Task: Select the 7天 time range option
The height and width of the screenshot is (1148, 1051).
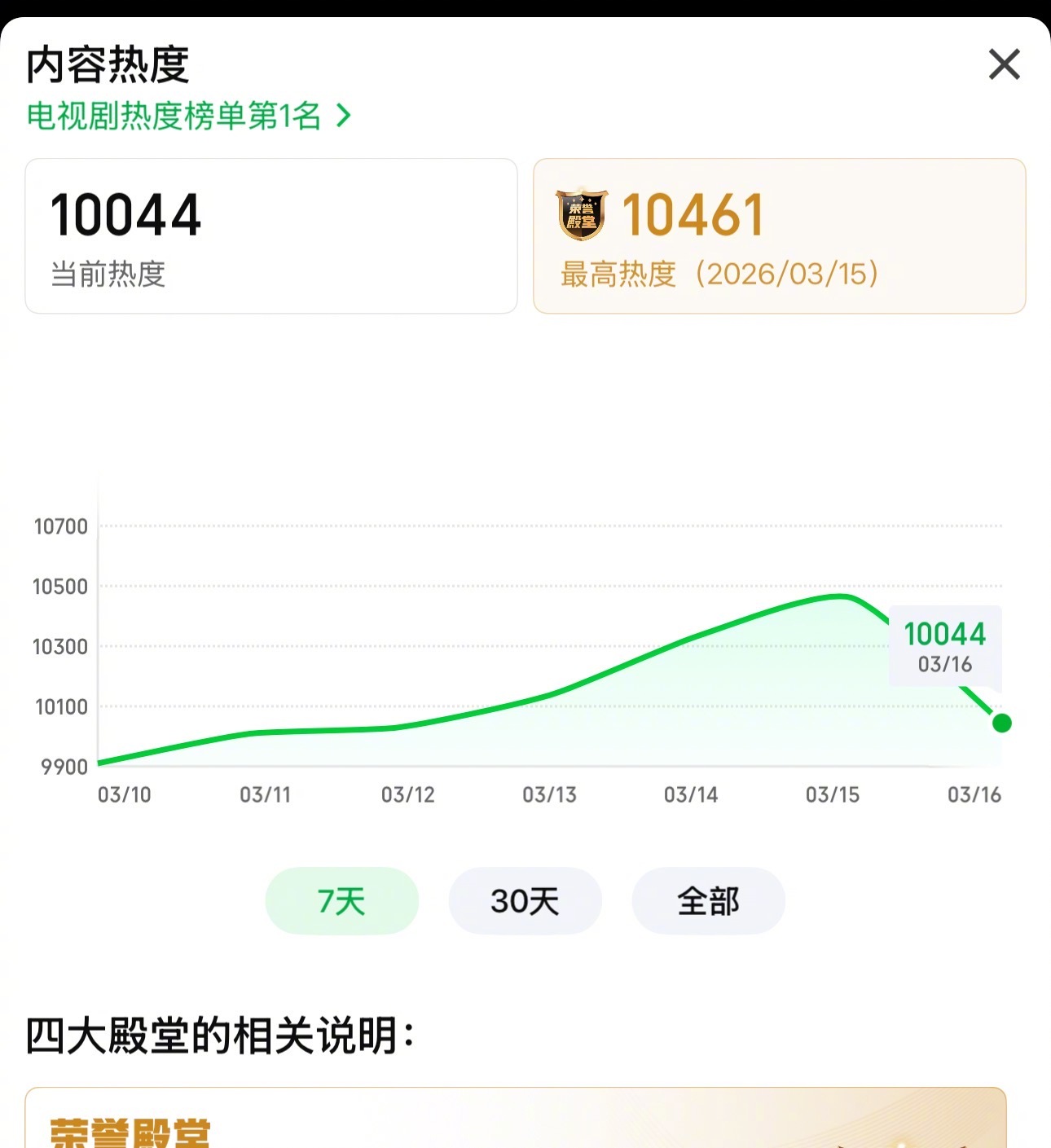Action: pyautogui.click(x=341, y=901)
